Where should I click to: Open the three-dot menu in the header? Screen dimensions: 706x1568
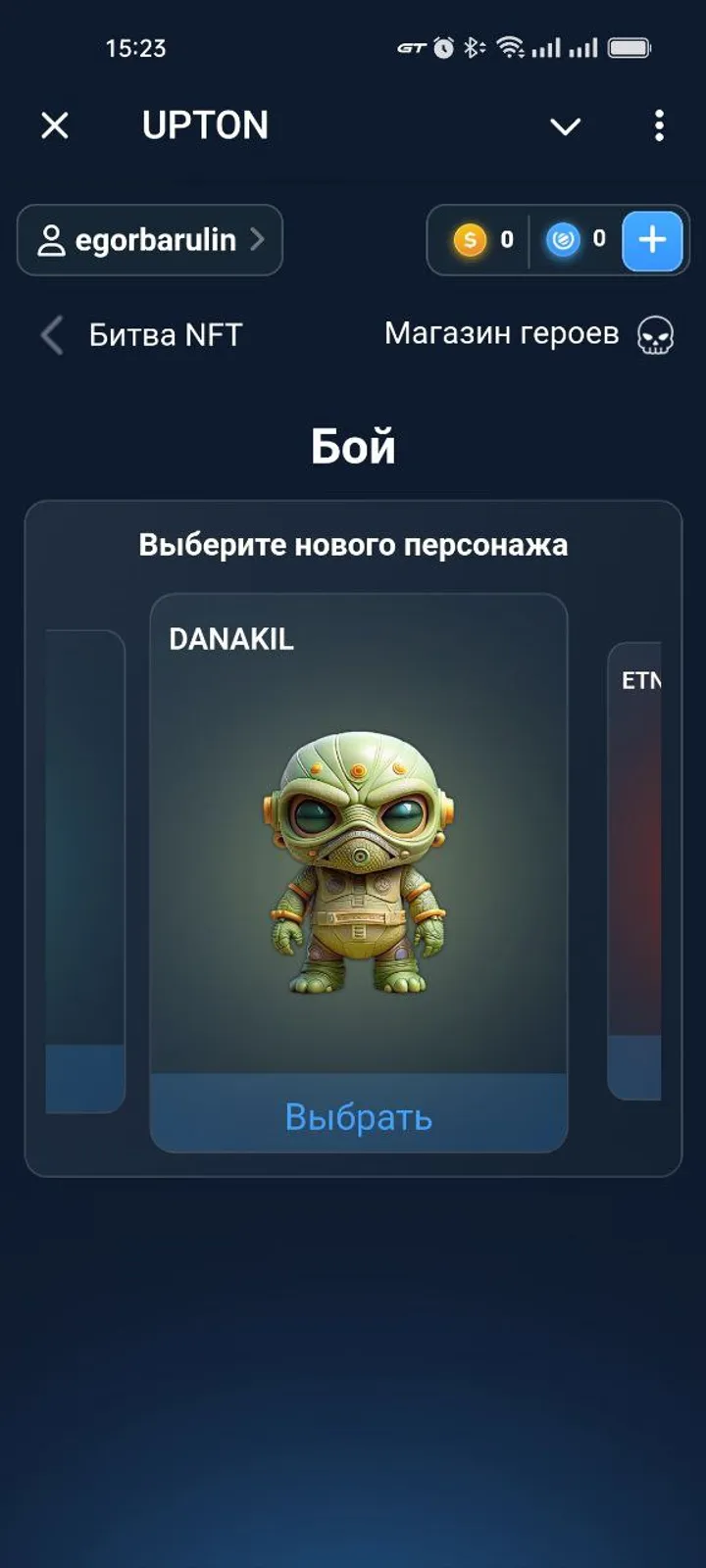coord(657,125)
